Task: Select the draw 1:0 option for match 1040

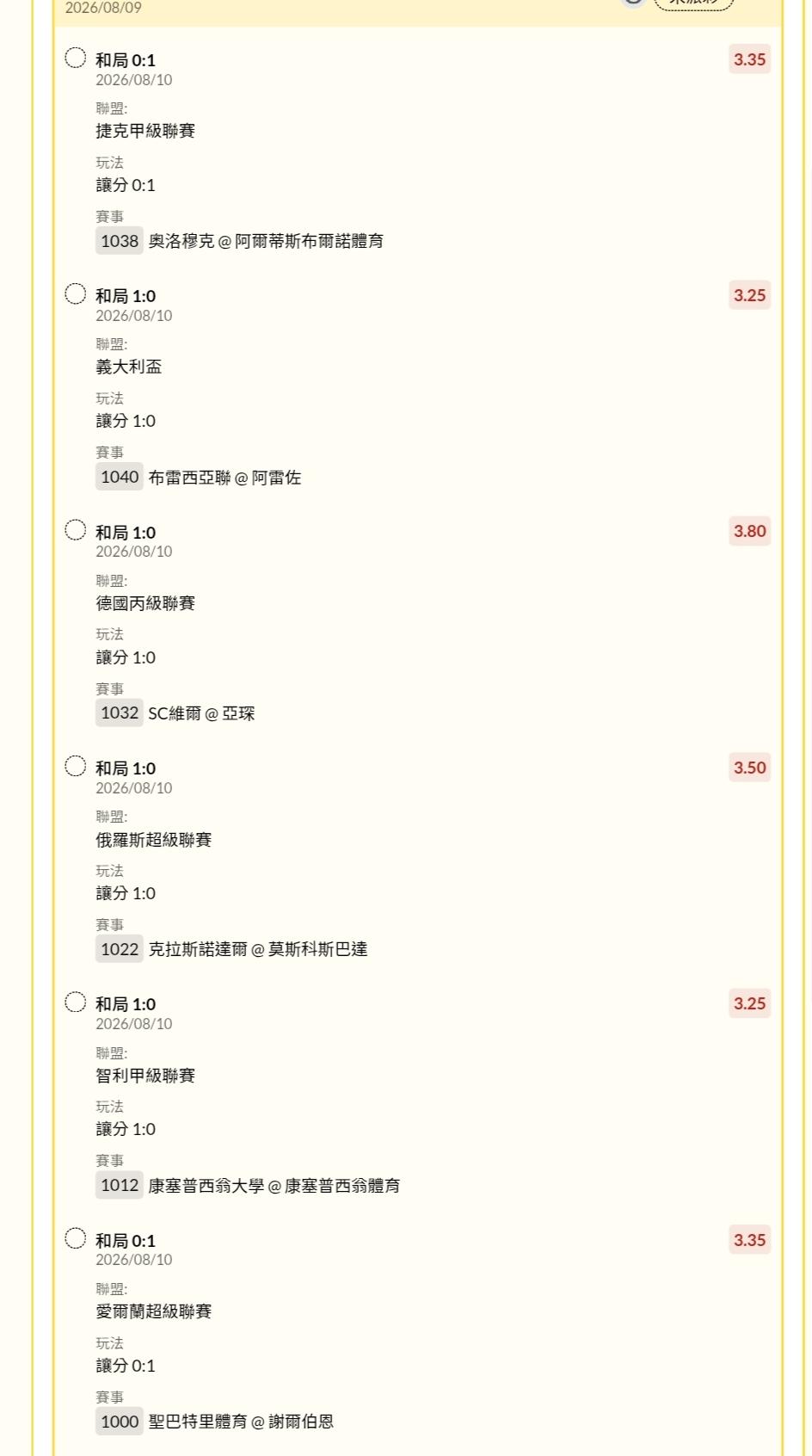Action: [x=76, y=294]
